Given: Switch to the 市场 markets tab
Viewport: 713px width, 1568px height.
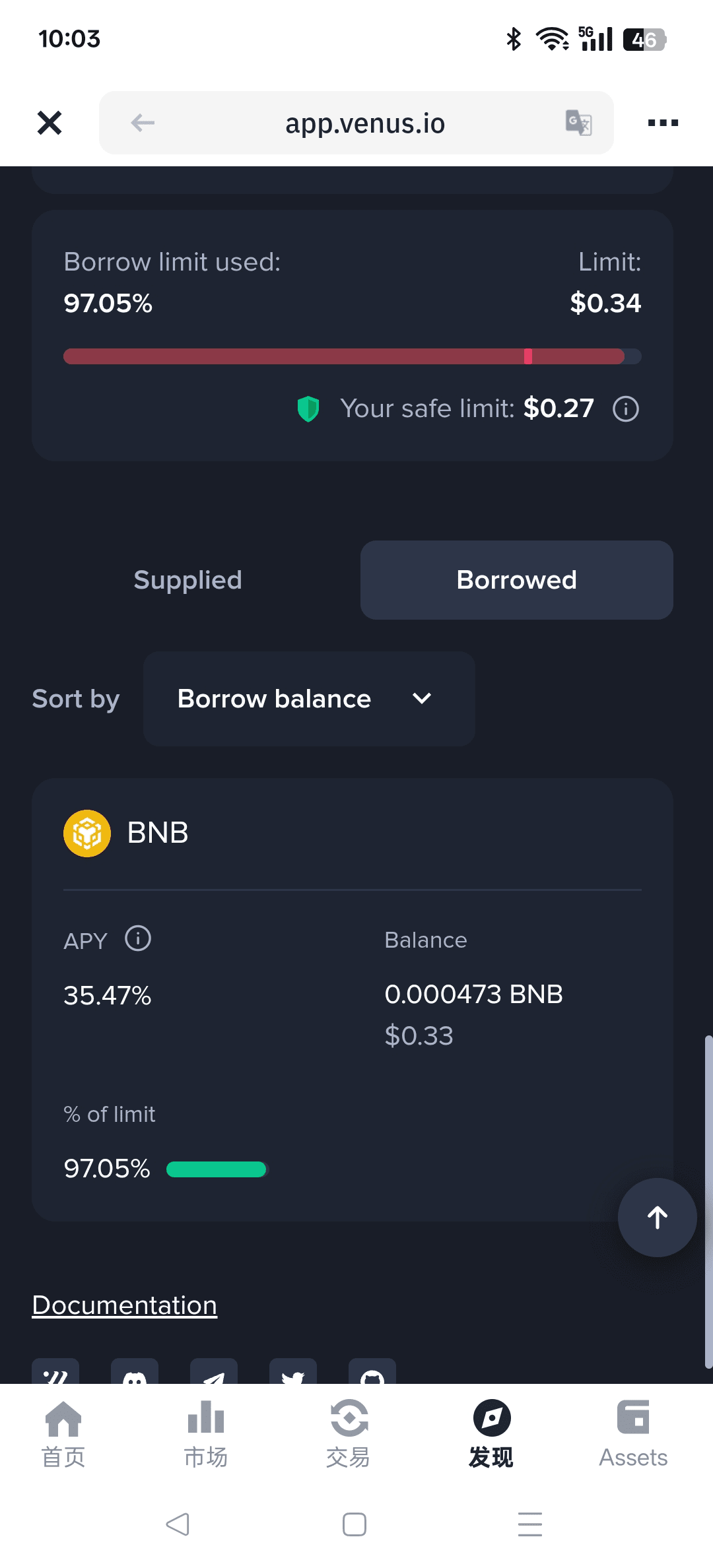Looking at the screenshot, I should (x=206, y=1433).
